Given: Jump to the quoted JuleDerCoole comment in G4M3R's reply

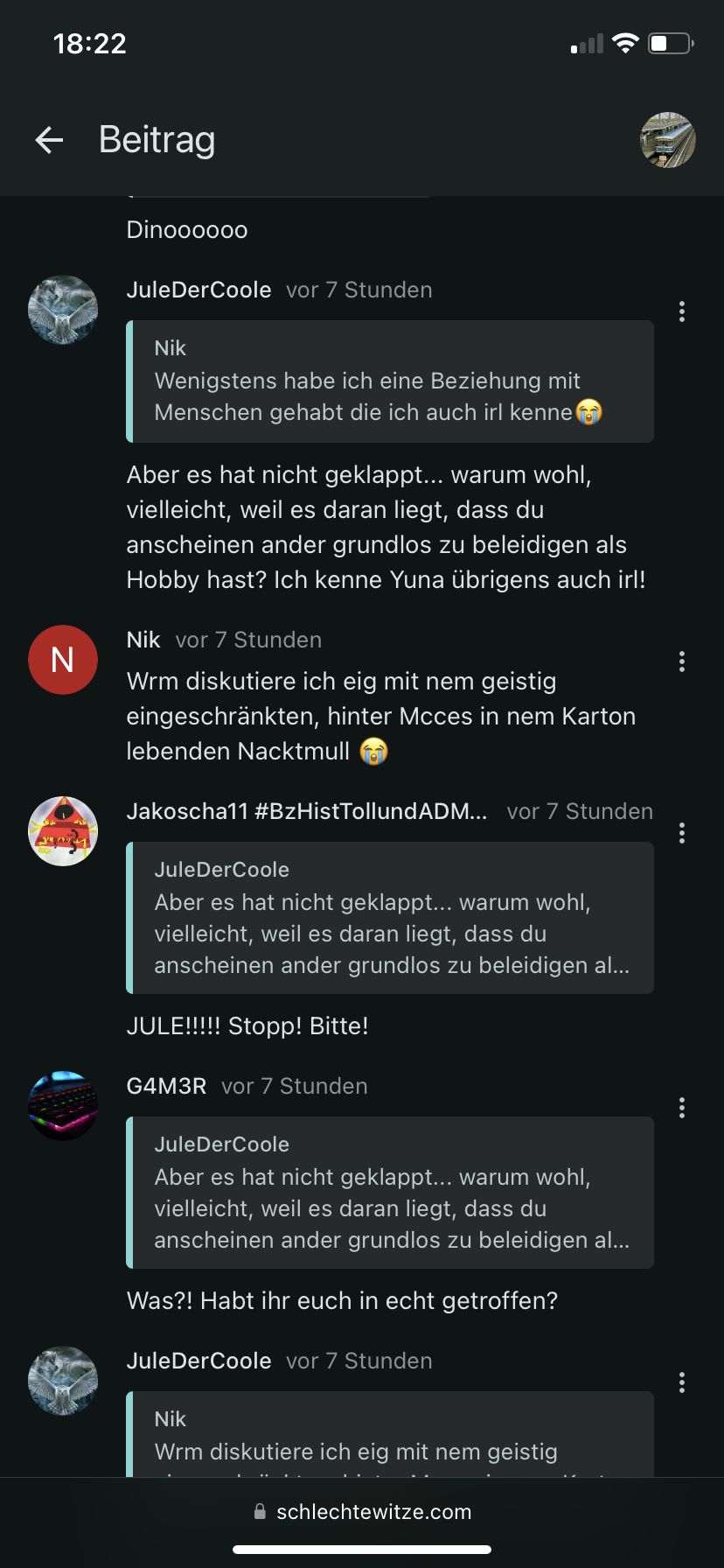Looking at the screenshot, I should 390,1193.
